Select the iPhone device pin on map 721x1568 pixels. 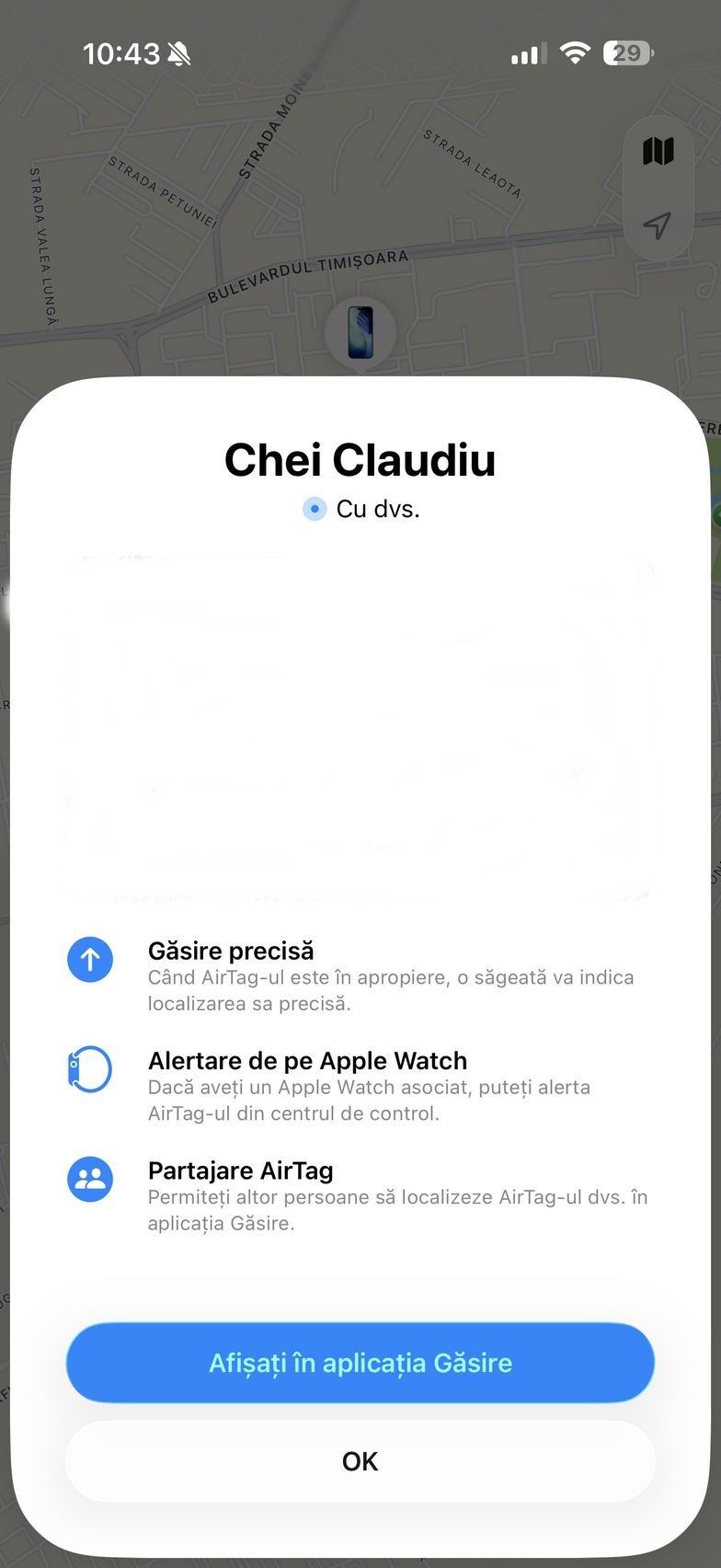360,333
